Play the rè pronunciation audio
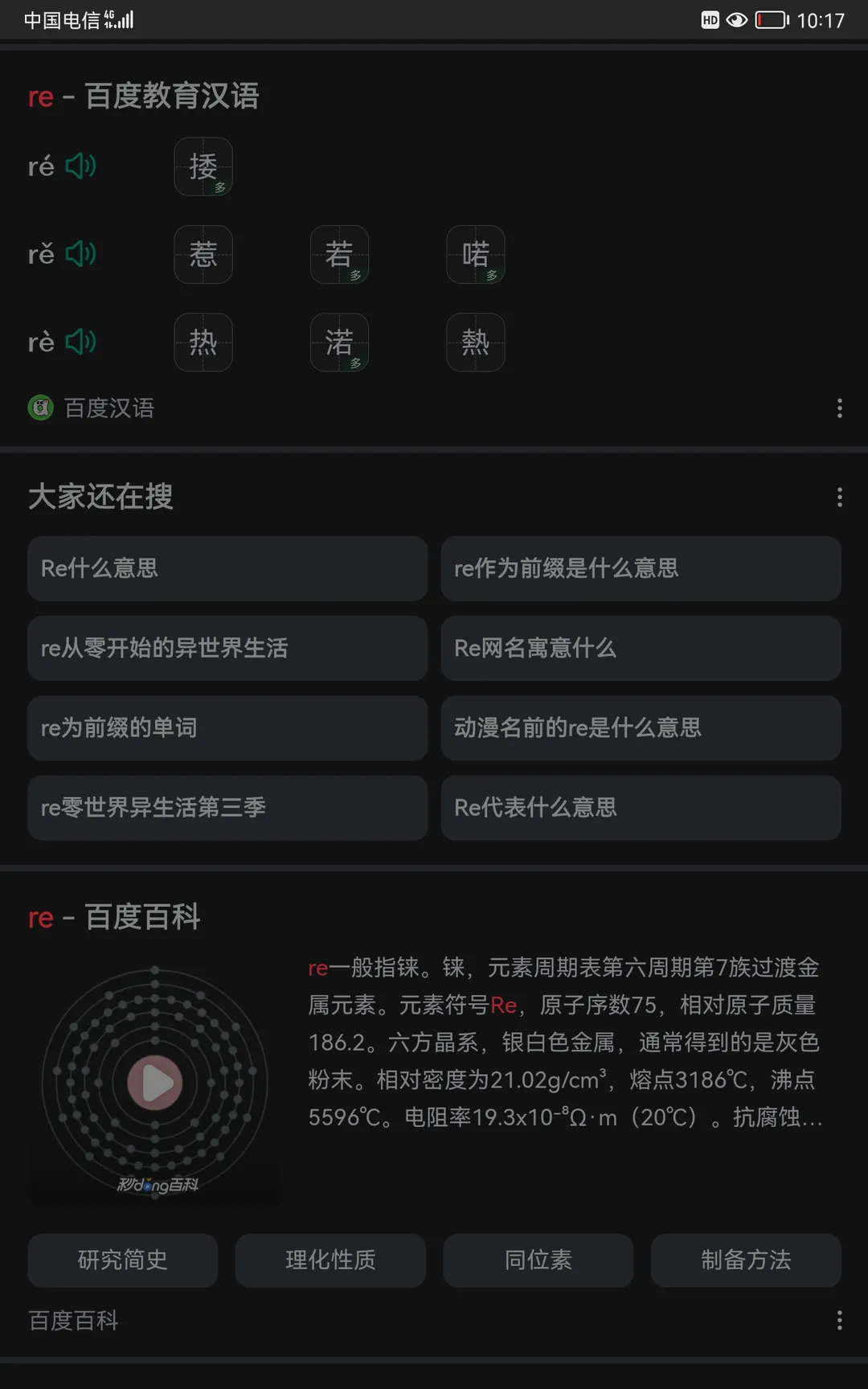Image resolution: width=868 pixels, height=1389 pixels. click(x=80, y=342)
